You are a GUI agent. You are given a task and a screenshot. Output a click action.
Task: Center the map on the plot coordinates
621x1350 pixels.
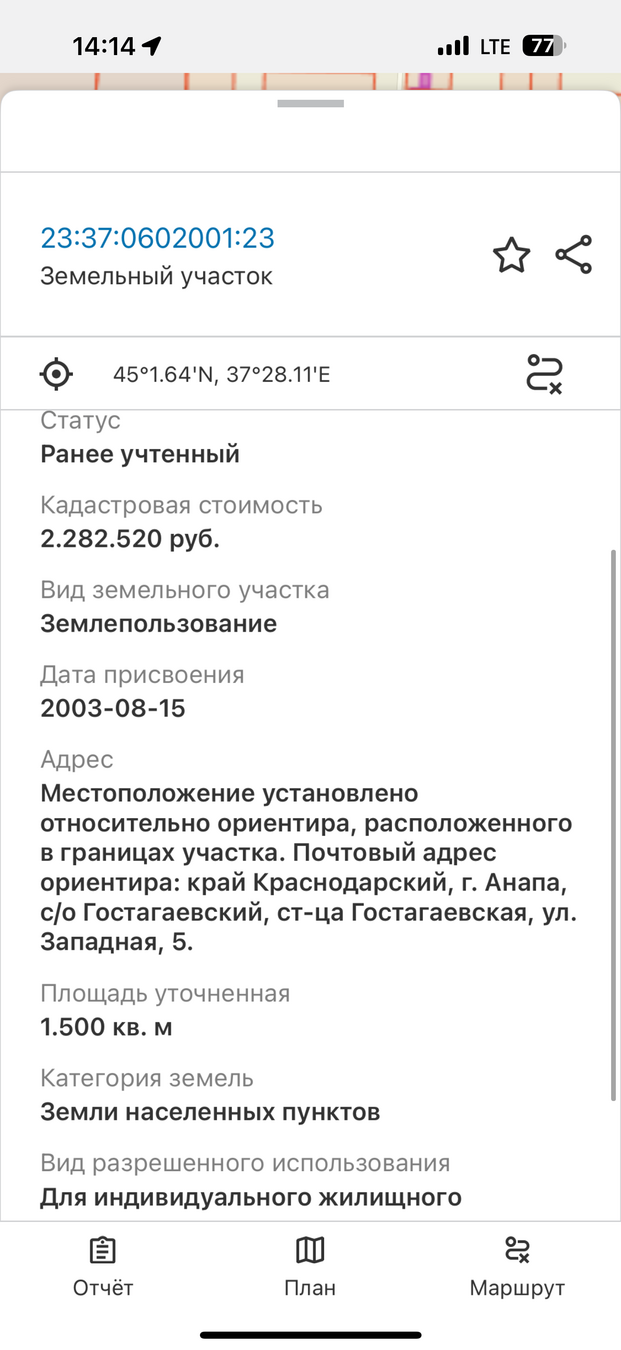coord(56,374)
